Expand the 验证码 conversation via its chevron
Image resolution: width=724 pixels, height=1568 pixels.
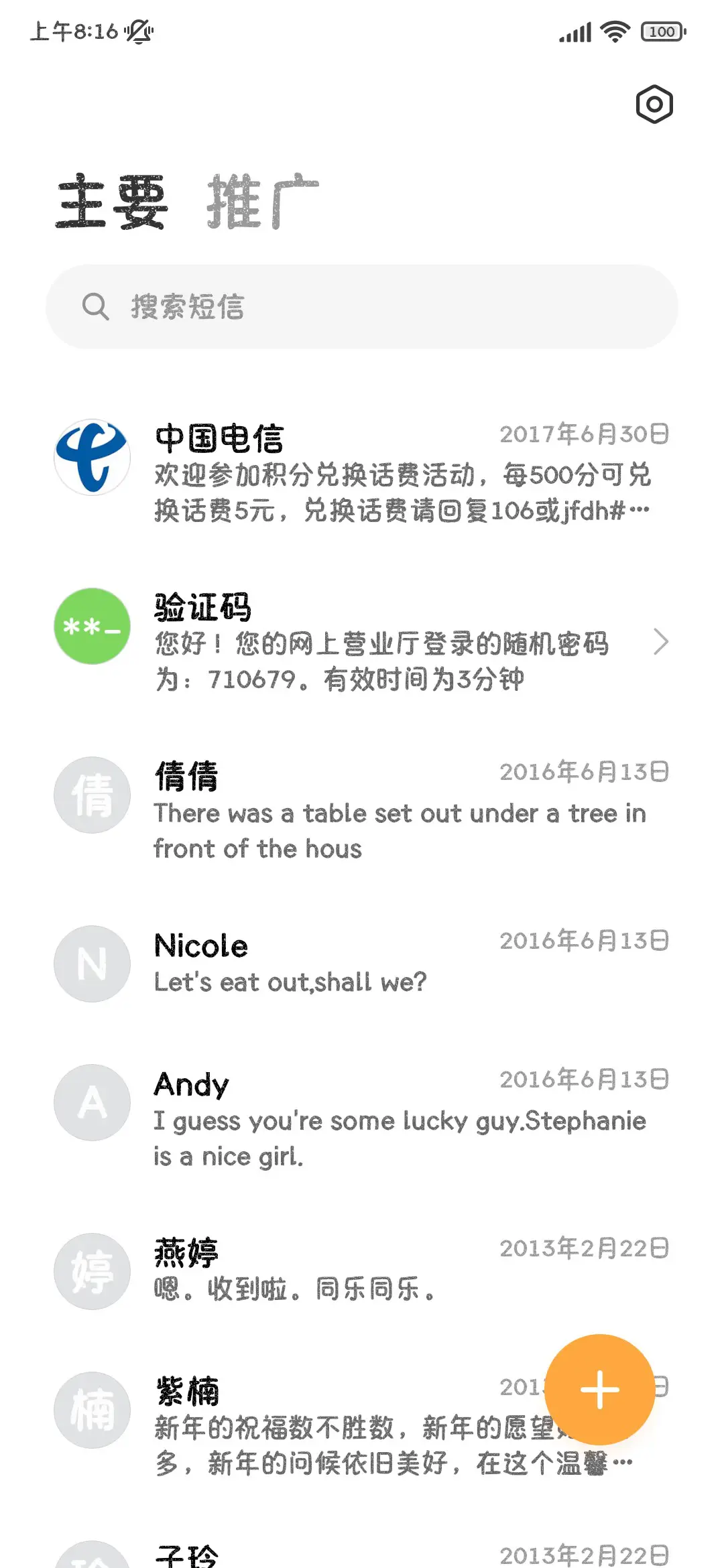click(x=662, y=642)
